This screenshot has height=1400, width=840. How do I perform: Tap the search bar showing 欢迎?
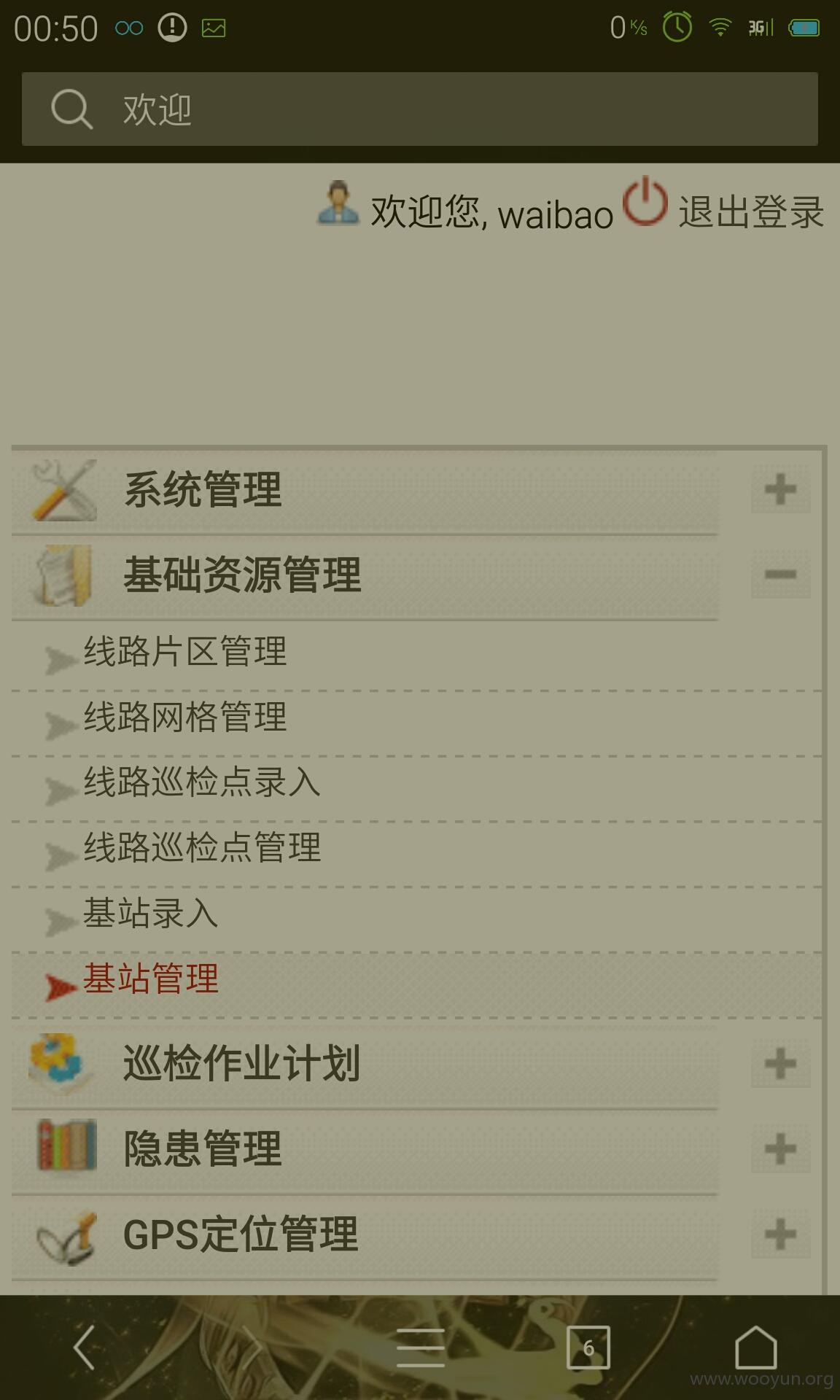pyautogui.click(x=420, y=109)
